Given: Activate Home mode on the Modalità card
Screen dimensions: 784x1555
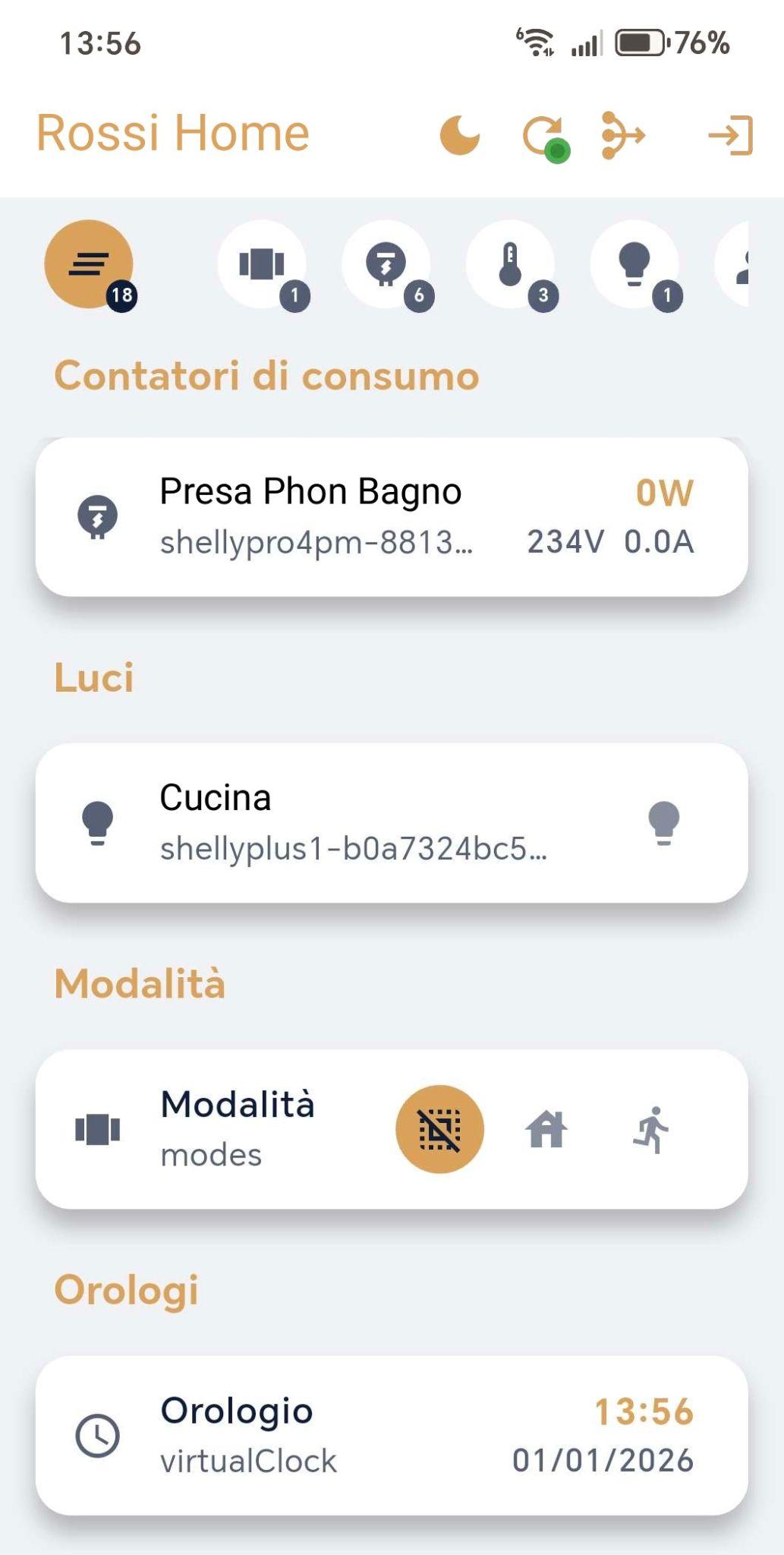Looking at the screenshot, I should click(x=545, y=1130).
